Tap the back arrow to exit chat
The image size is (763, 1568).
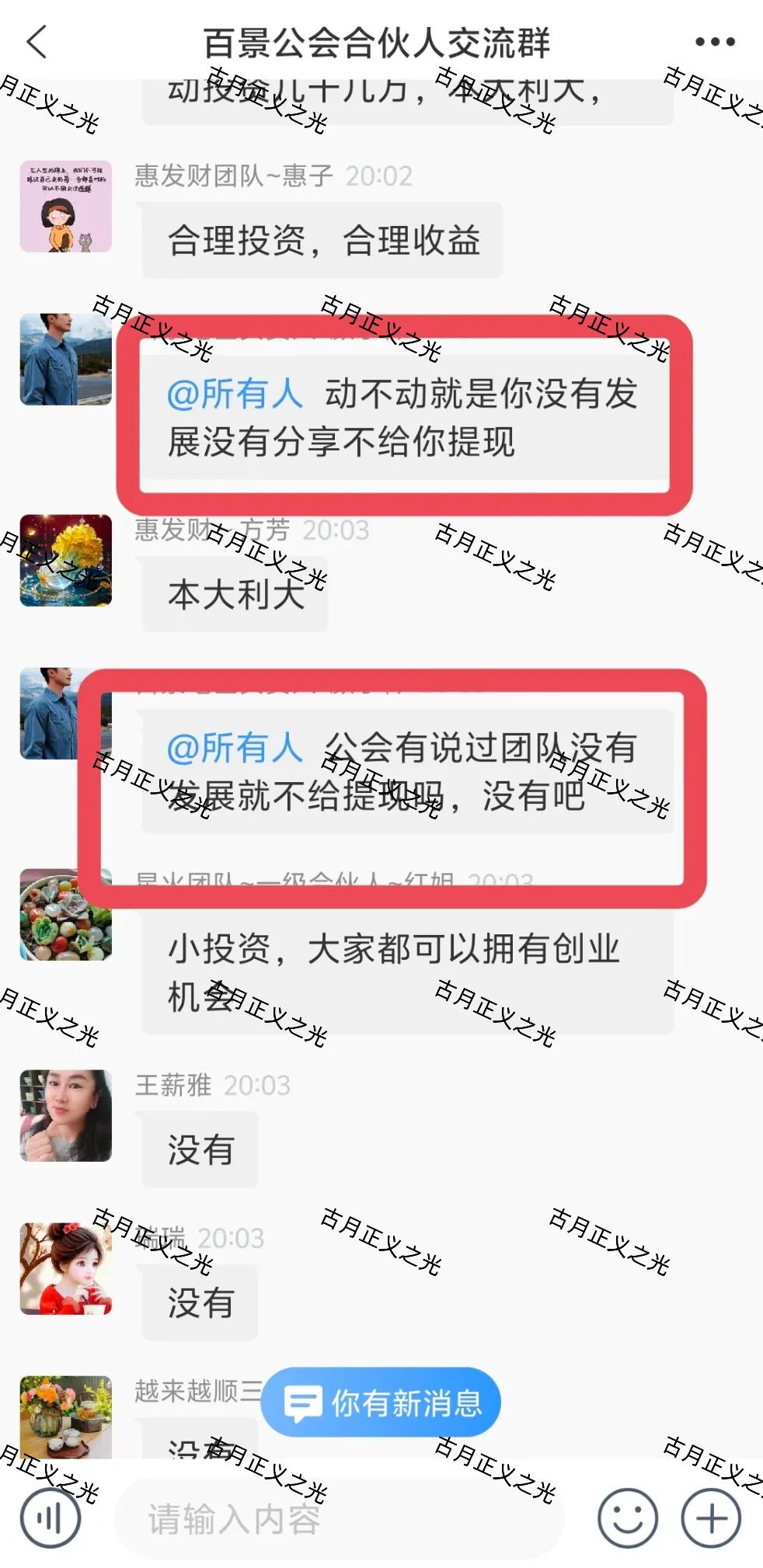[x=35, y=43]
